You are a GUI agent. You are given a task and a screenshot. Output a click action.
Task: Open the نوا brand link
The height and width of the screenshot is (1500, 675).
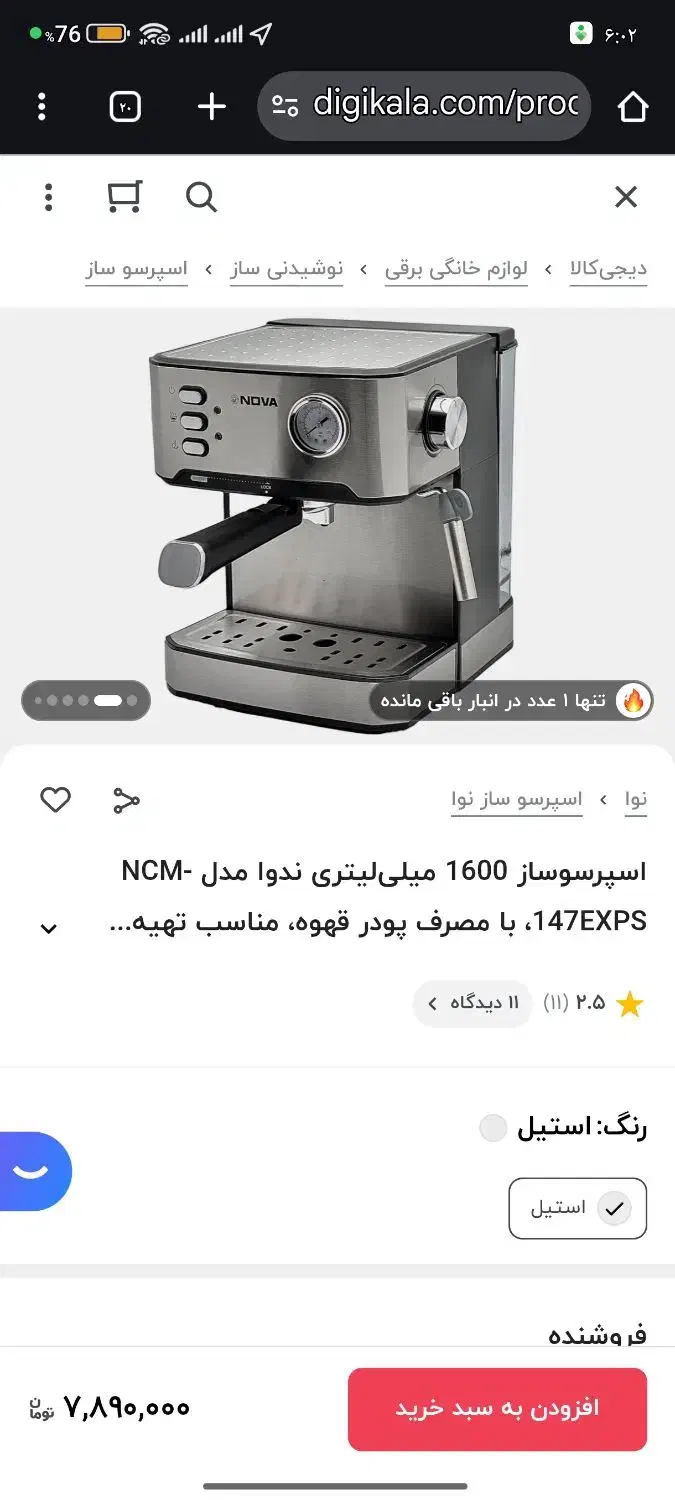(636, 800)
